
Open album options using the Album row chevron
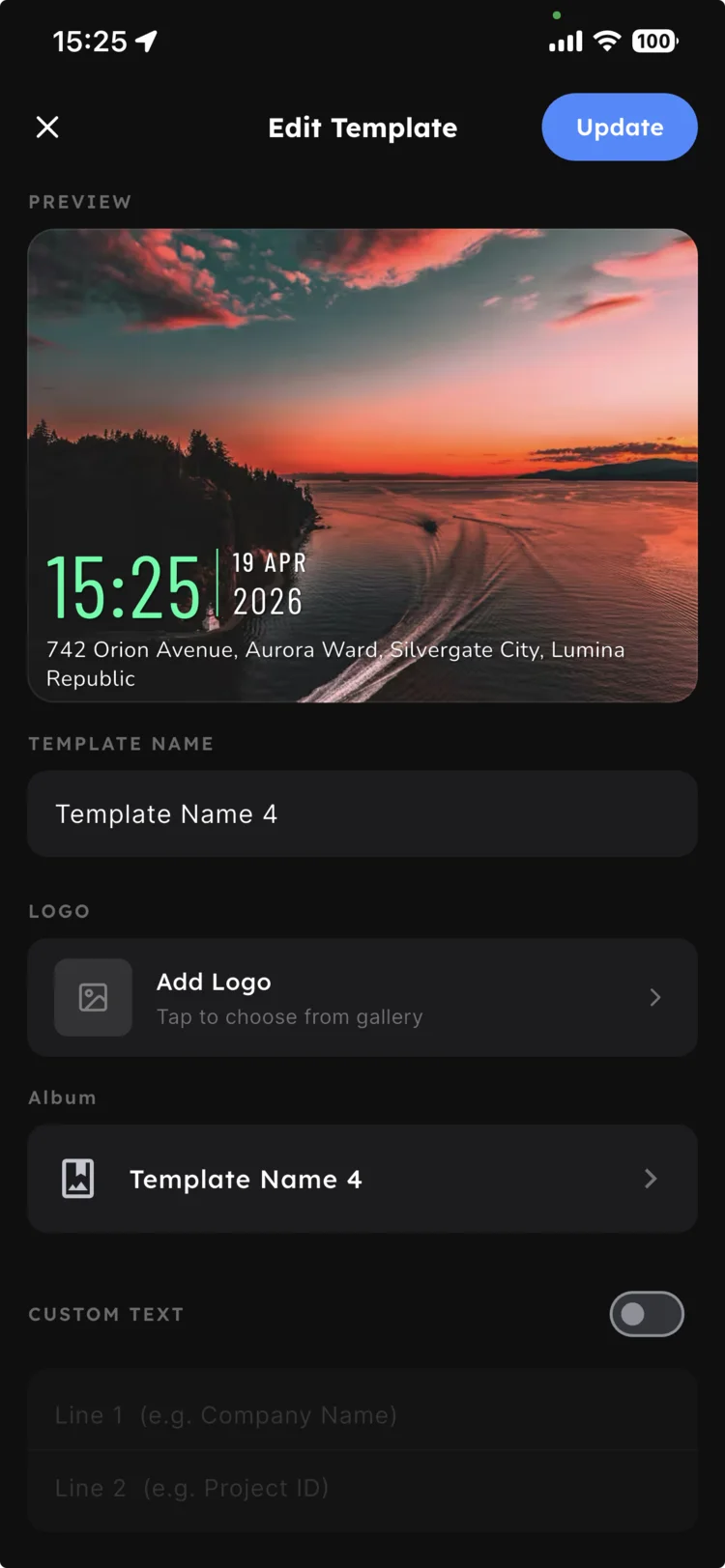pyautogui.click(x=650, y=1178)
